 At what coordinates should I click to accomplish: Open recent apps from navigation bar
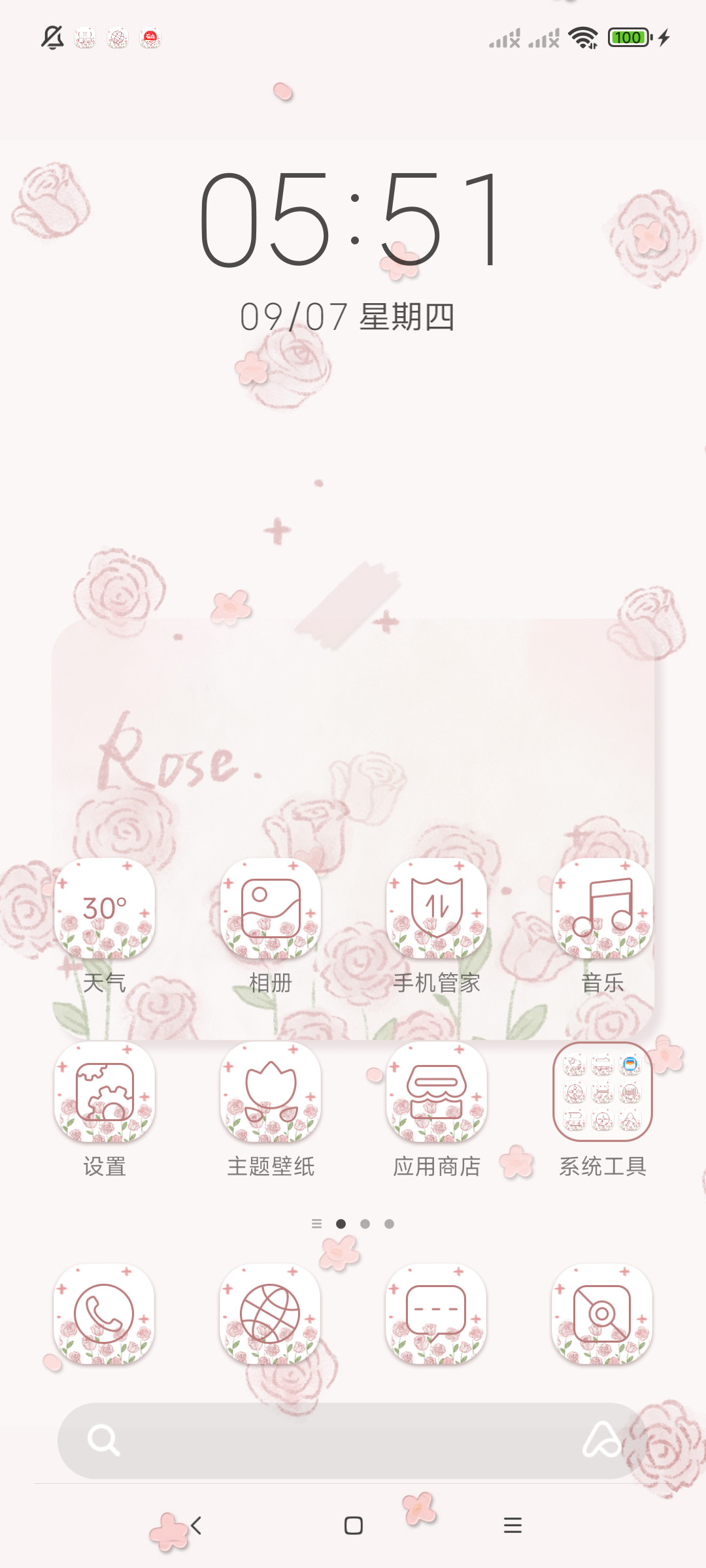coord(513,1526)
